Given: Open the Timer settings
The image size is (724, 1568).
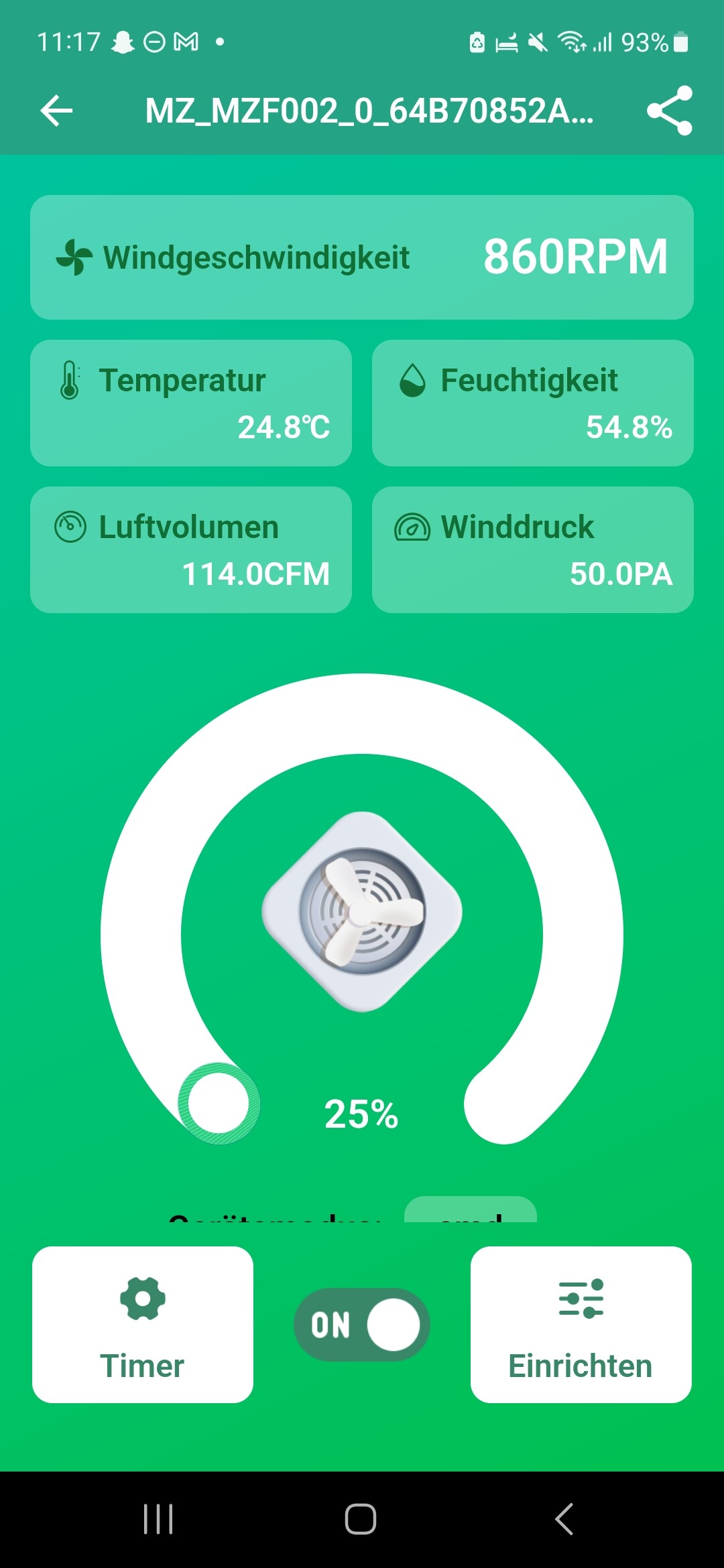Looking at the screenshot, I should tap(143, 1324).
